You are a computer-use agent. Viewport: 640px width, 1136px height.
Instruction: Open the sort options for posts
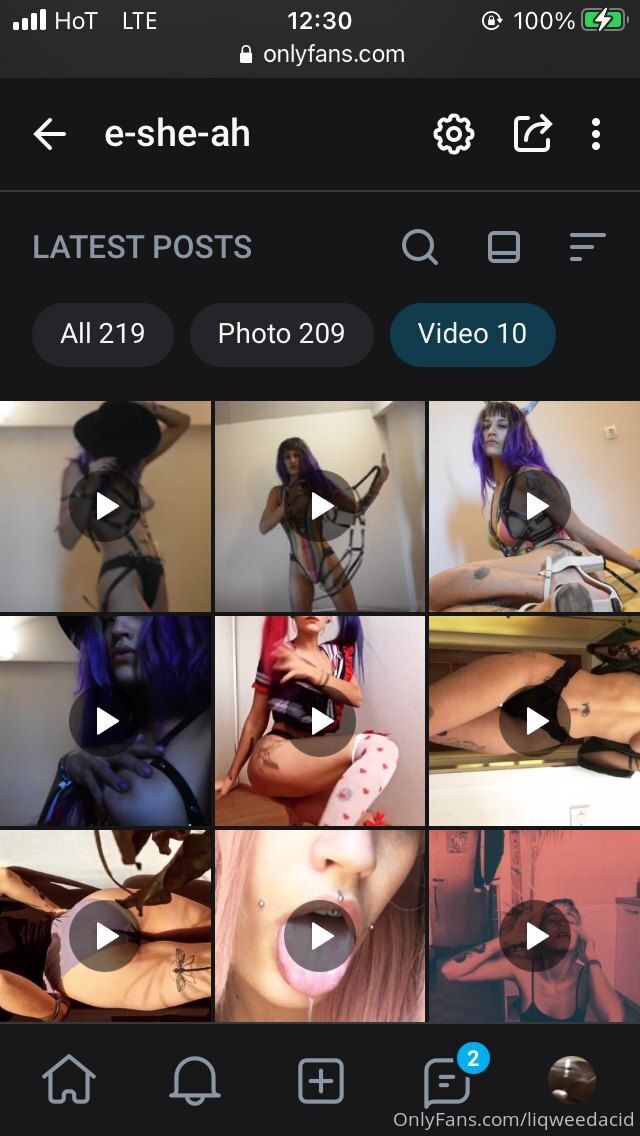click(587, 247)
